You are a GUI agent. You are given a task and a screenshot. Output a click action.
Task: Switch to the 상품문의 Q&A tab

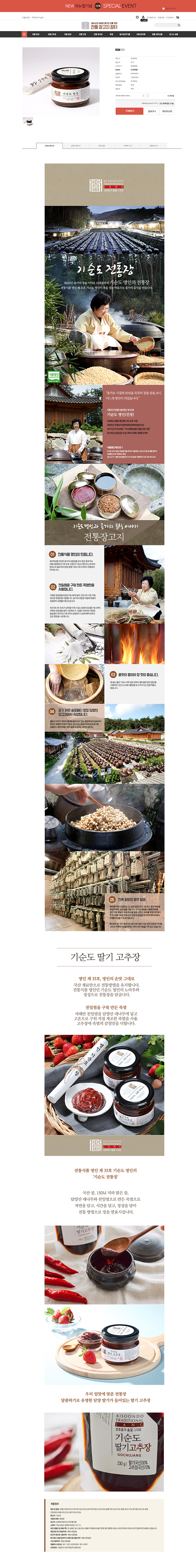click(154, 145)
